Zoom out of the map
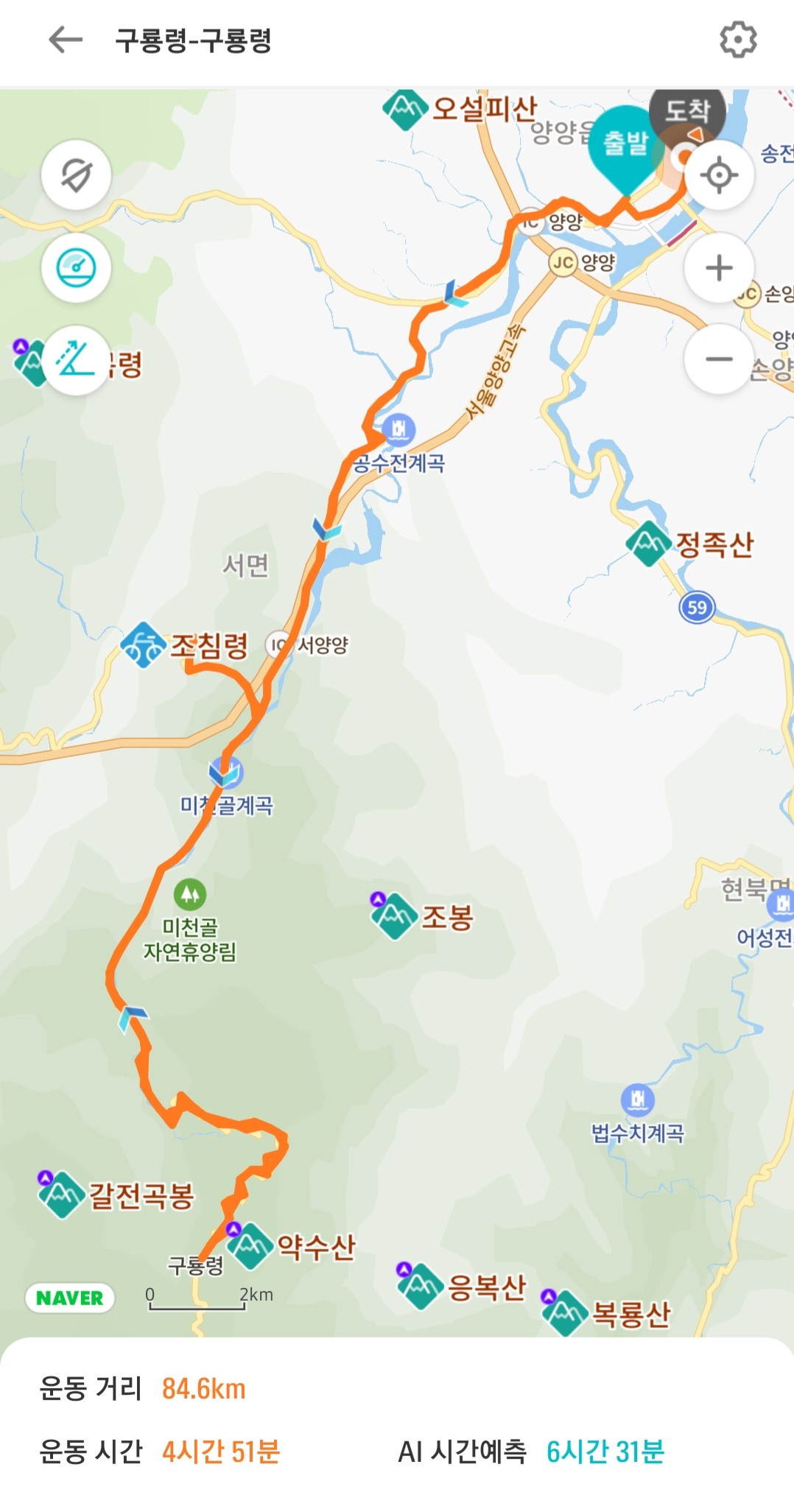 pyautogui.click(x=719, y=359)
